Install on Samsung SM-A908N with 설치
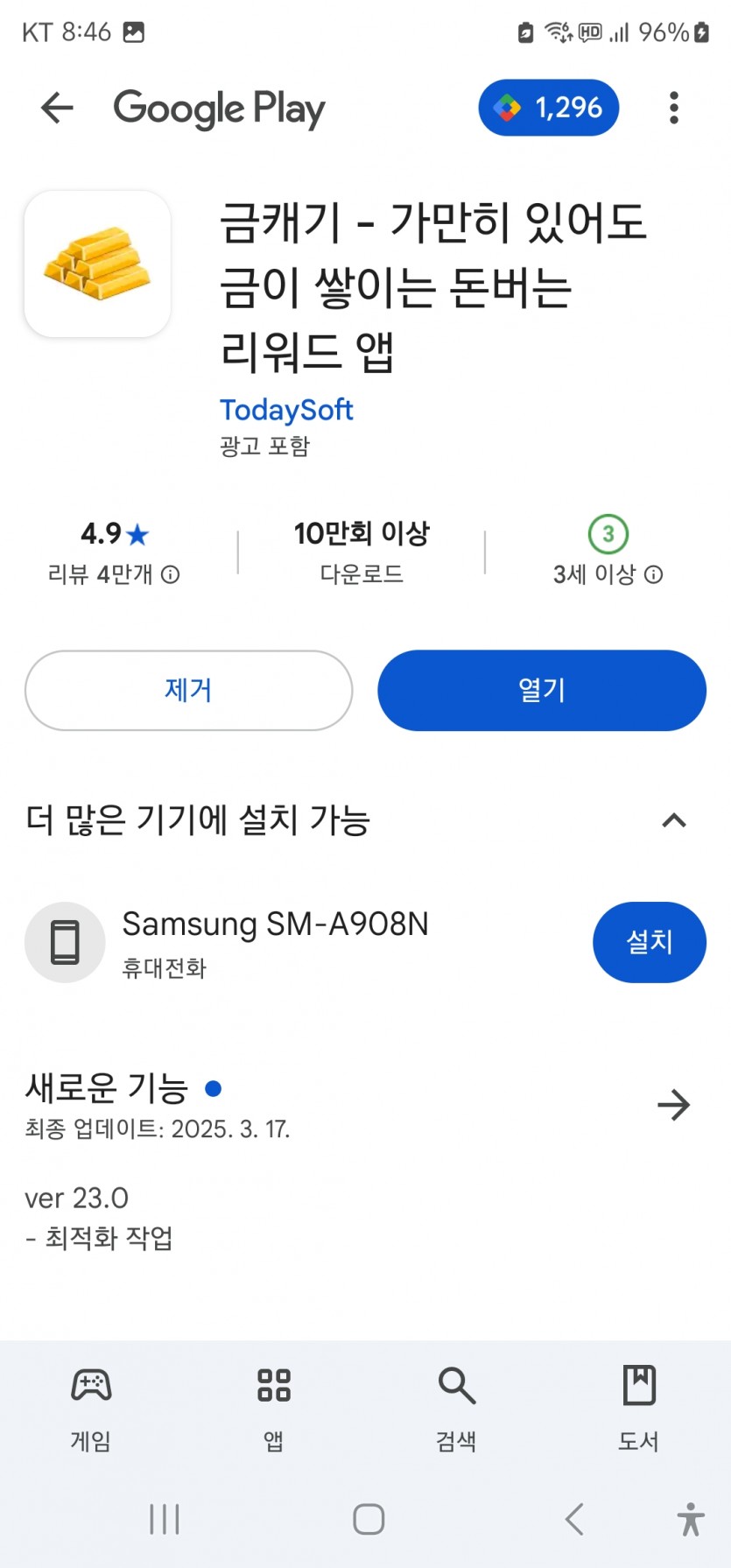731x1568 pixels. coord(650,942)
